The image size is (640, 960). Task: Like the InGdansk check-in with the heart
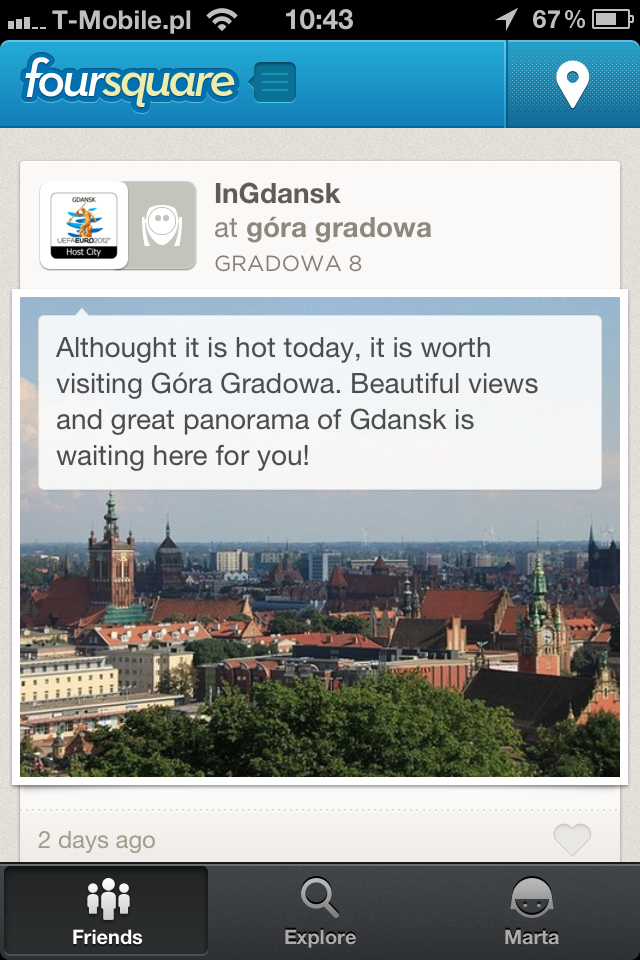(x=572, y=840)
